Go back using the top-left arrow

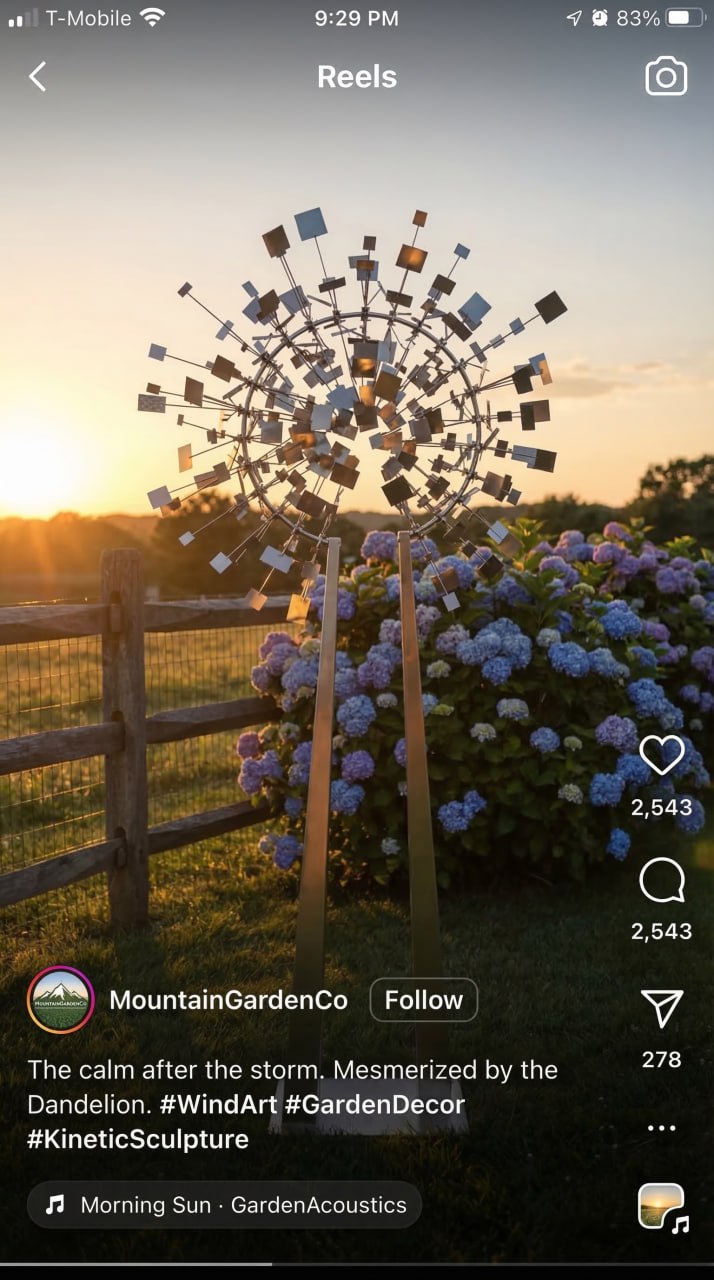37,77
